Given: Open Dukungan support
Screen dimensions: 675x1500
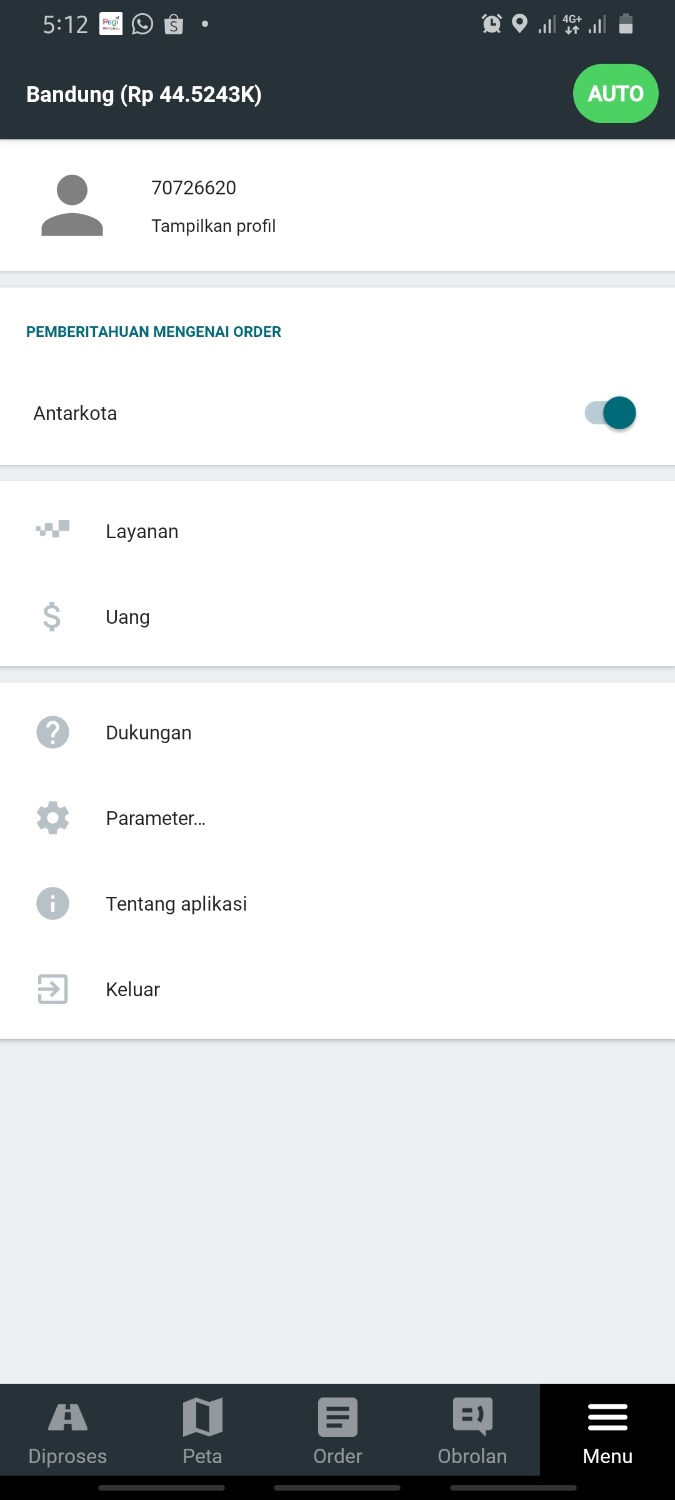Looking at the screenshot, I should pos(148,733).
